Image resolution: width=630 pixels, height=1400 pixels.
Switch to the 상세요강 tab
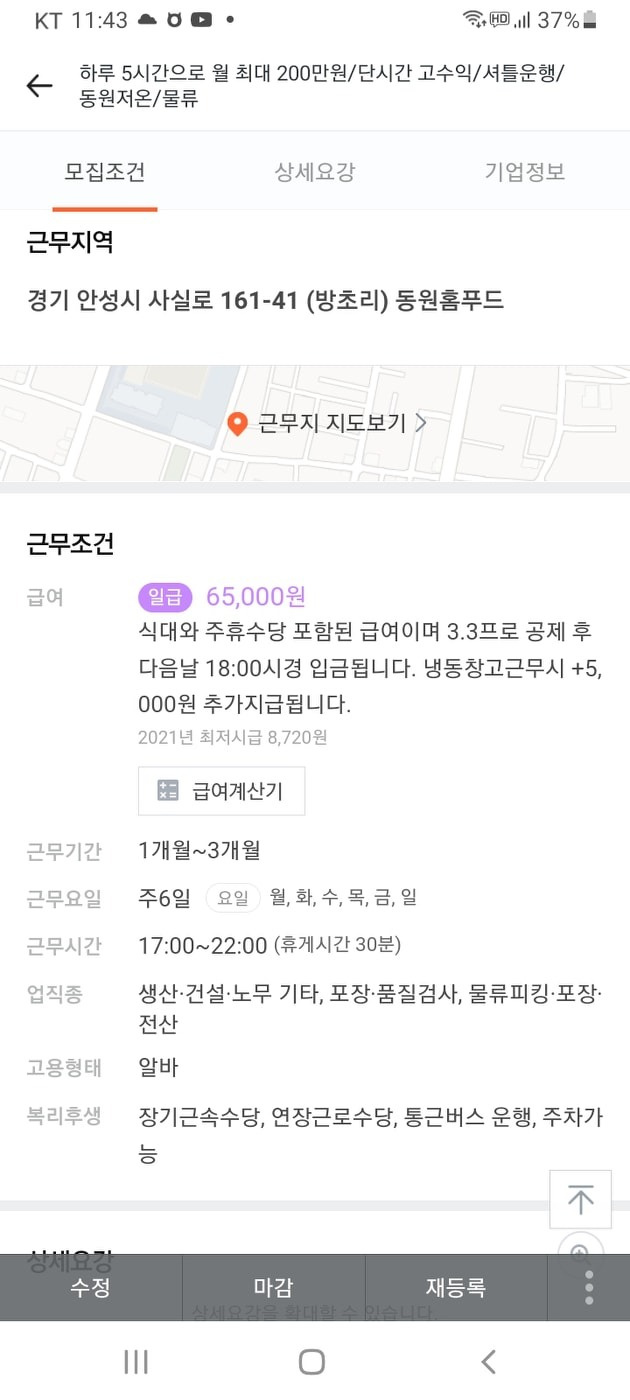pos(314,171)
